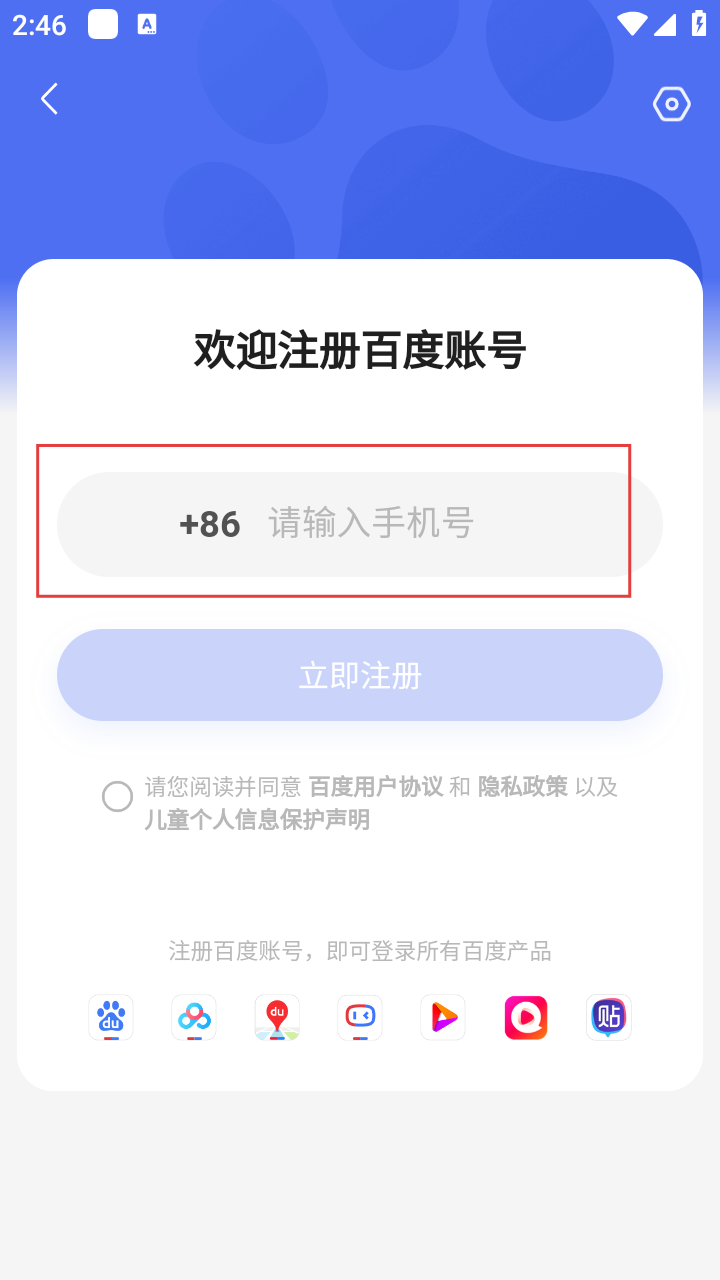Image resolution: width=720 pixels, height=1280 pixels.
Task: Tap the +86 country code selector
Action: 209,524
